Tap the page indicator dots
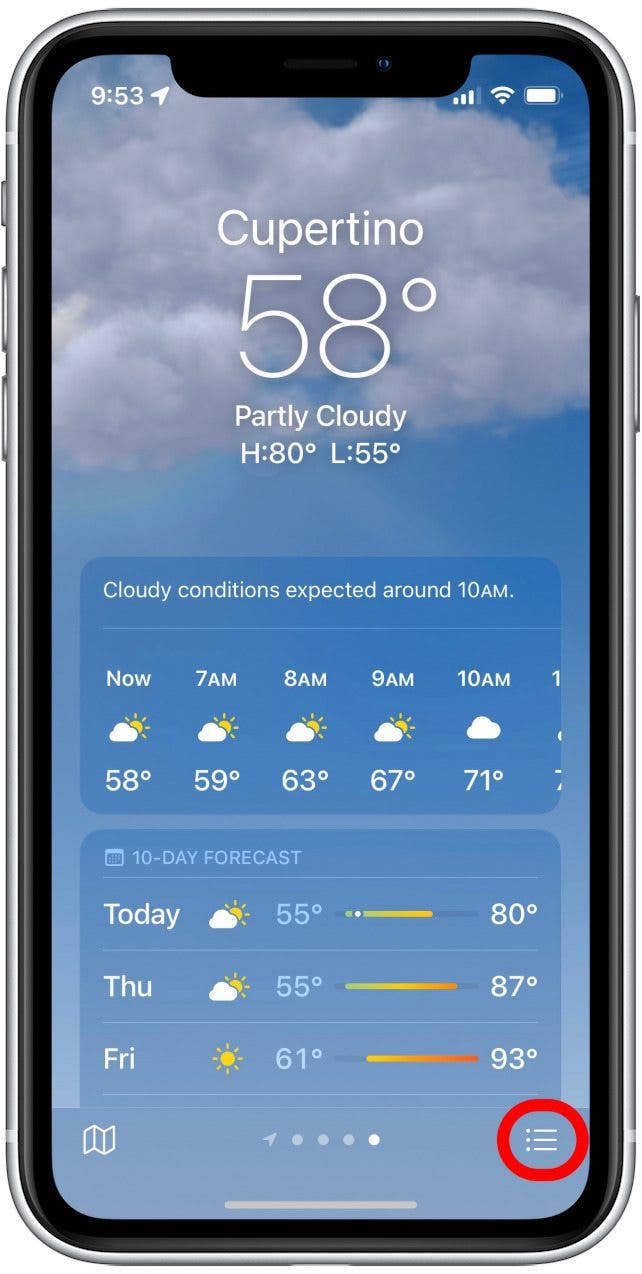Screen dimensions: 642x1274 pyautogui.click(x=322, y=1139)
